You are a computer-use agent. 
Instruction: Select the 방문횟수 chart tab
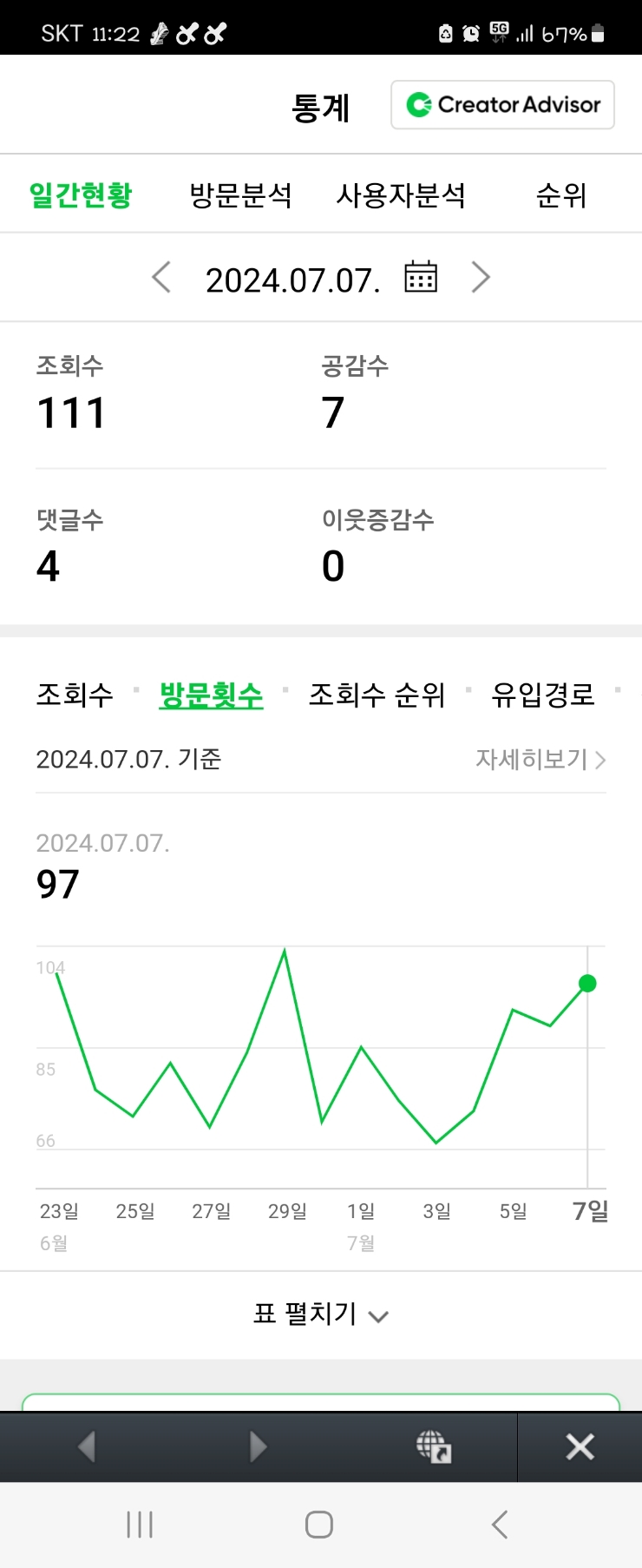click(x=211, y=695)
